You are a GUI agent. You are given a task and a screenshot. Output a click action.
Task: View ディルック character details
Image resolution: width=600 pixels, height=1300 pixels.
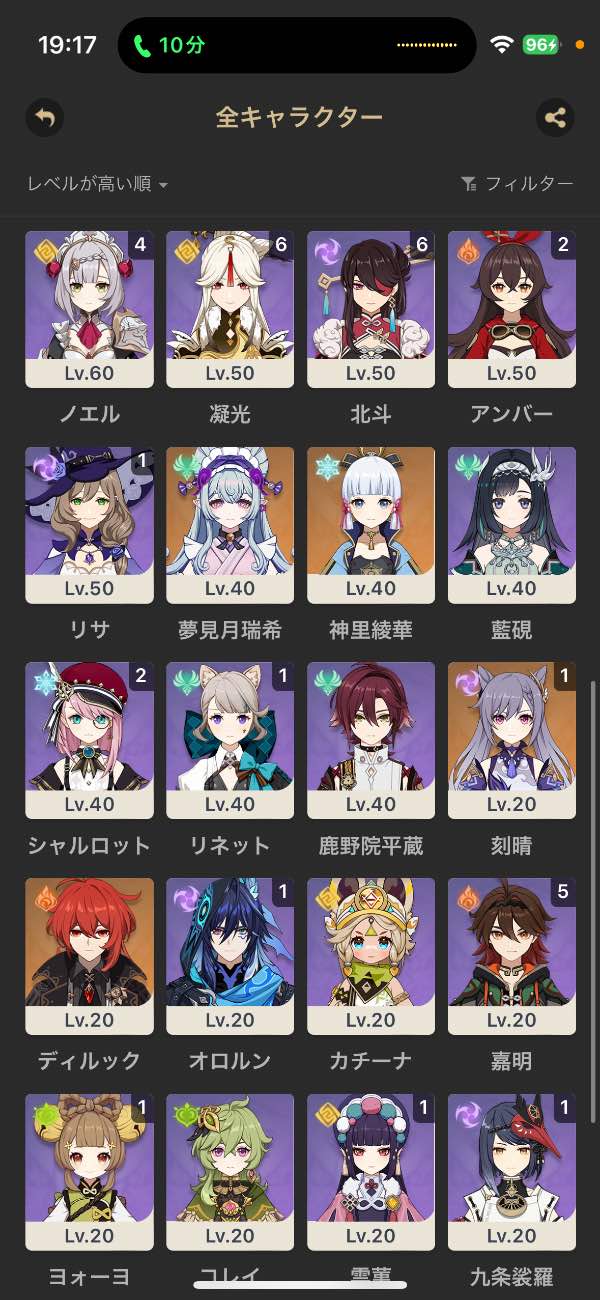tap(89, 956)
